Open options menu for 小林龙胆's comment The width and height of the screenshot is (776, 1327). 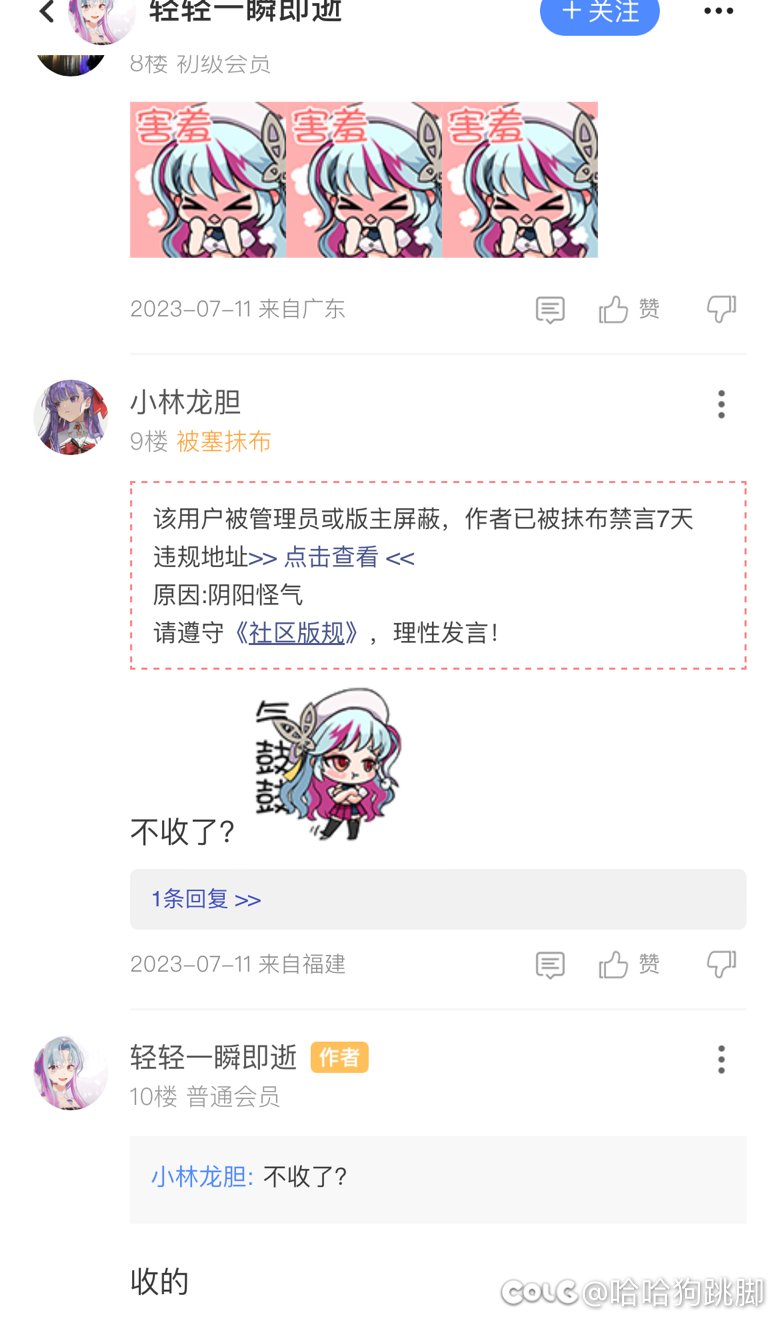pos(721,404)
